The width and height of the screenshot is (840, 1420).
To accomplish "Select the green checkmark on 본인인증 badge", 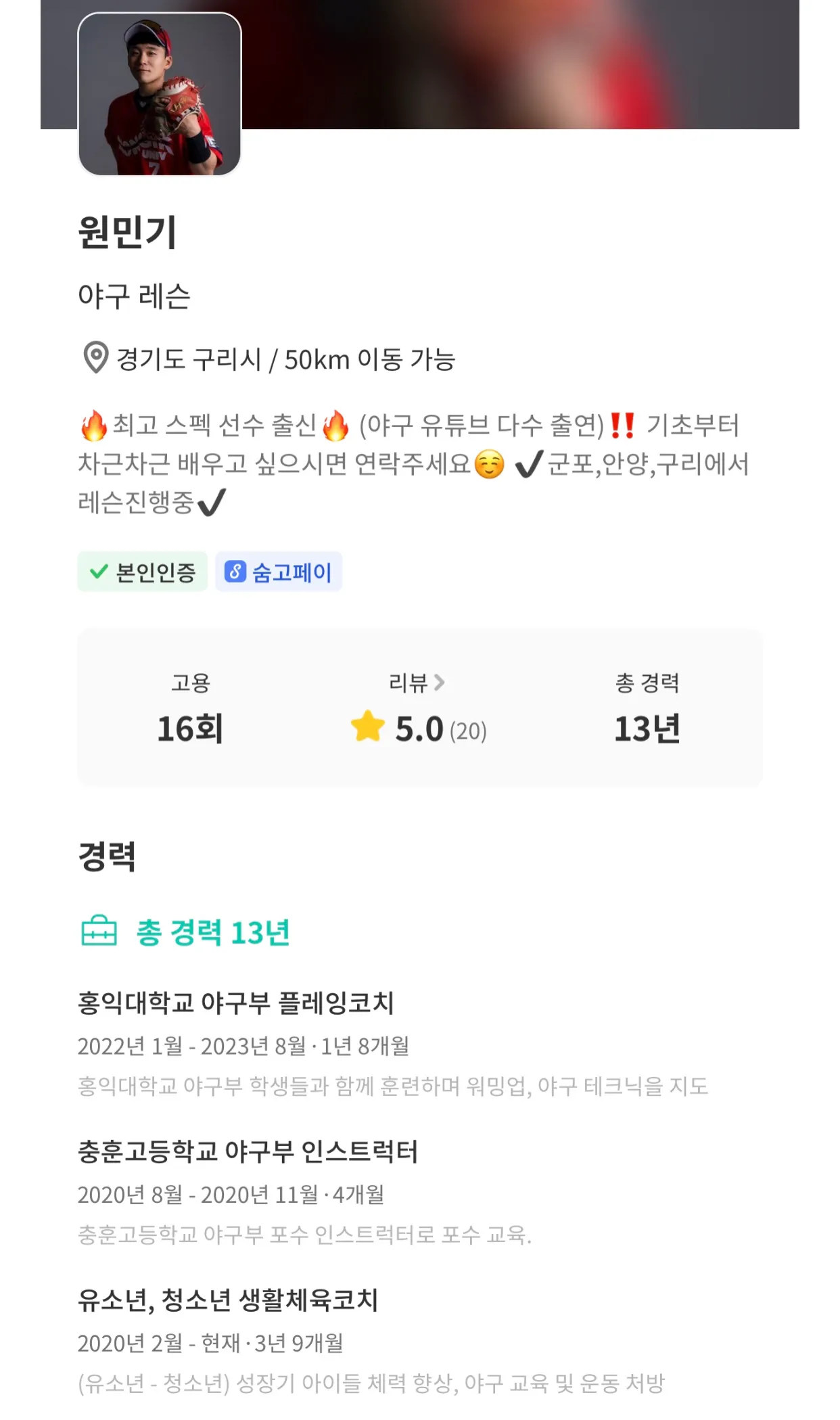I will pos(97,572).
